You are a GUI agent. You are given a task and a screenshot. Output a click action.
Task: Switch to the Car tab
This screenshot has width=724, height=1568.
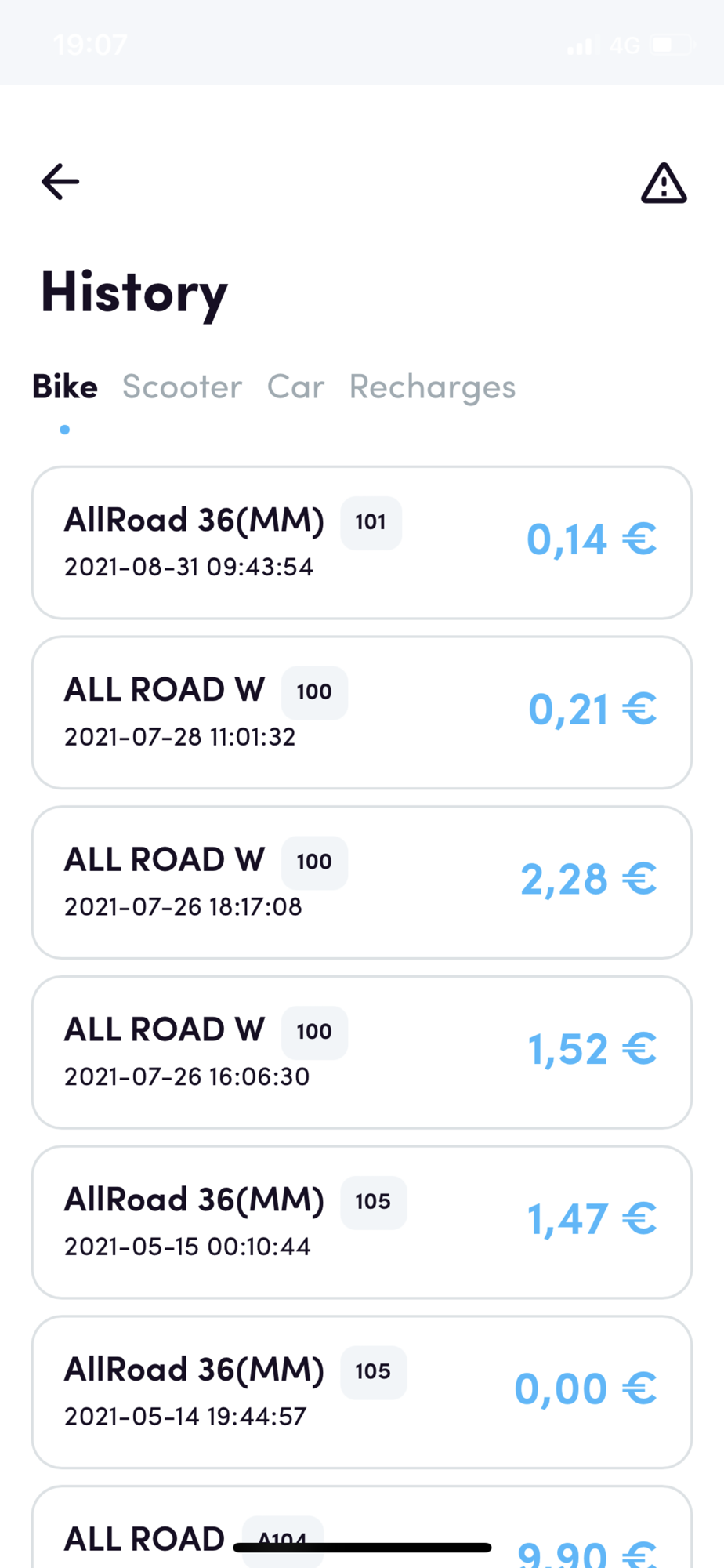[295, 387]
